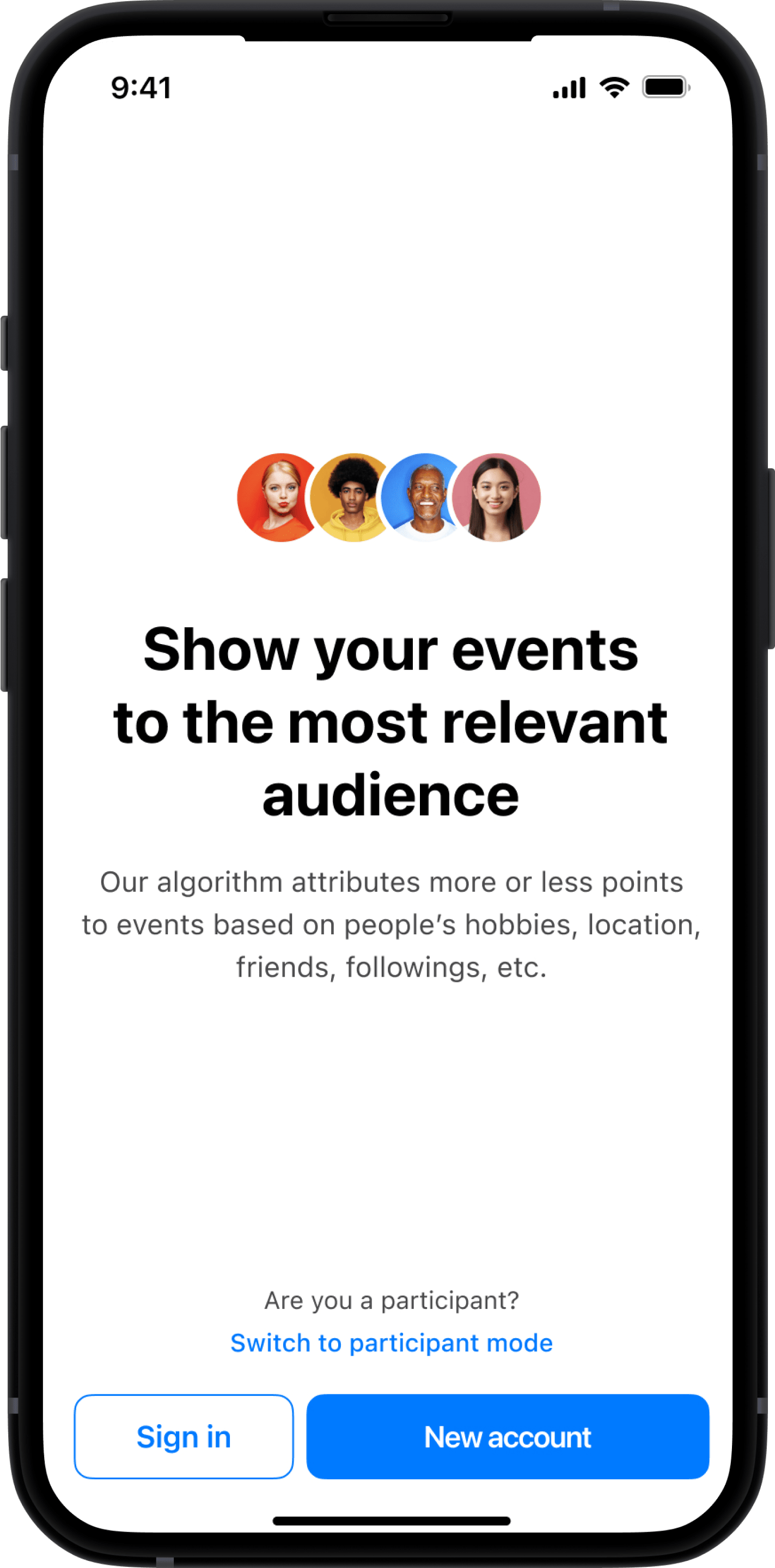775x1568 pixels.
Task: Switch to participant mode
Action: 391,1343
